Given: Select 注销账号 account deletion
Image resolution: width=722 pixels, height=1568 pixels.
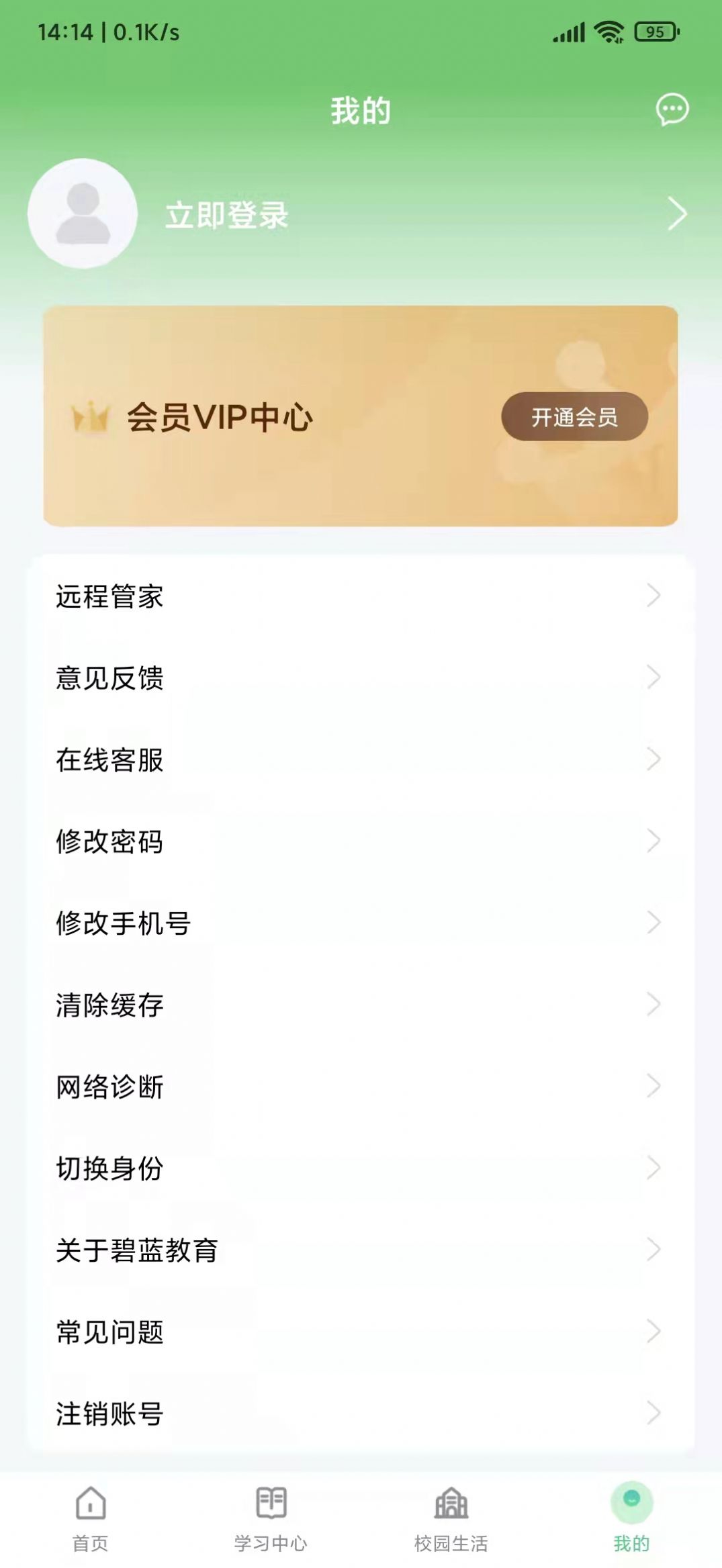Looking at the screenshot, I should tap(109, 1415).
